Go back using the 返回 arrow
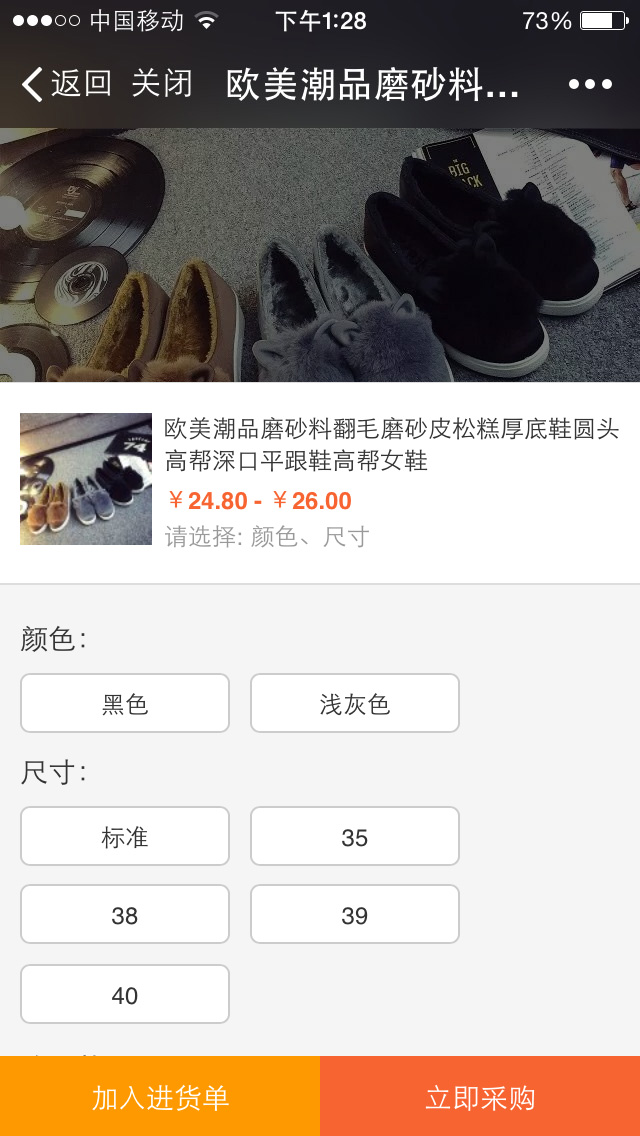Image resolution: width=640 pixels, height=1136 pixels. tap(66, 84)
